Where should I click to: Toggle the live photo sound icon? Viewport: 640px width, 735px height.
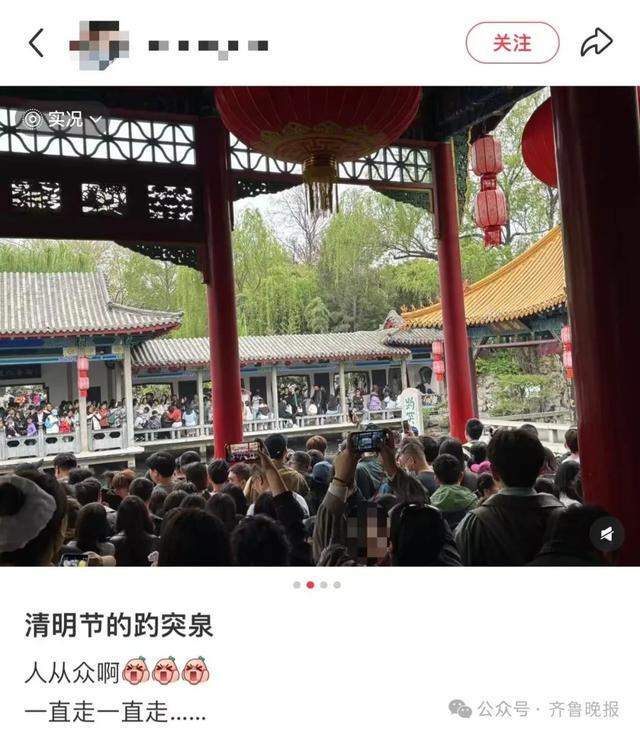(x=606, y=534)
